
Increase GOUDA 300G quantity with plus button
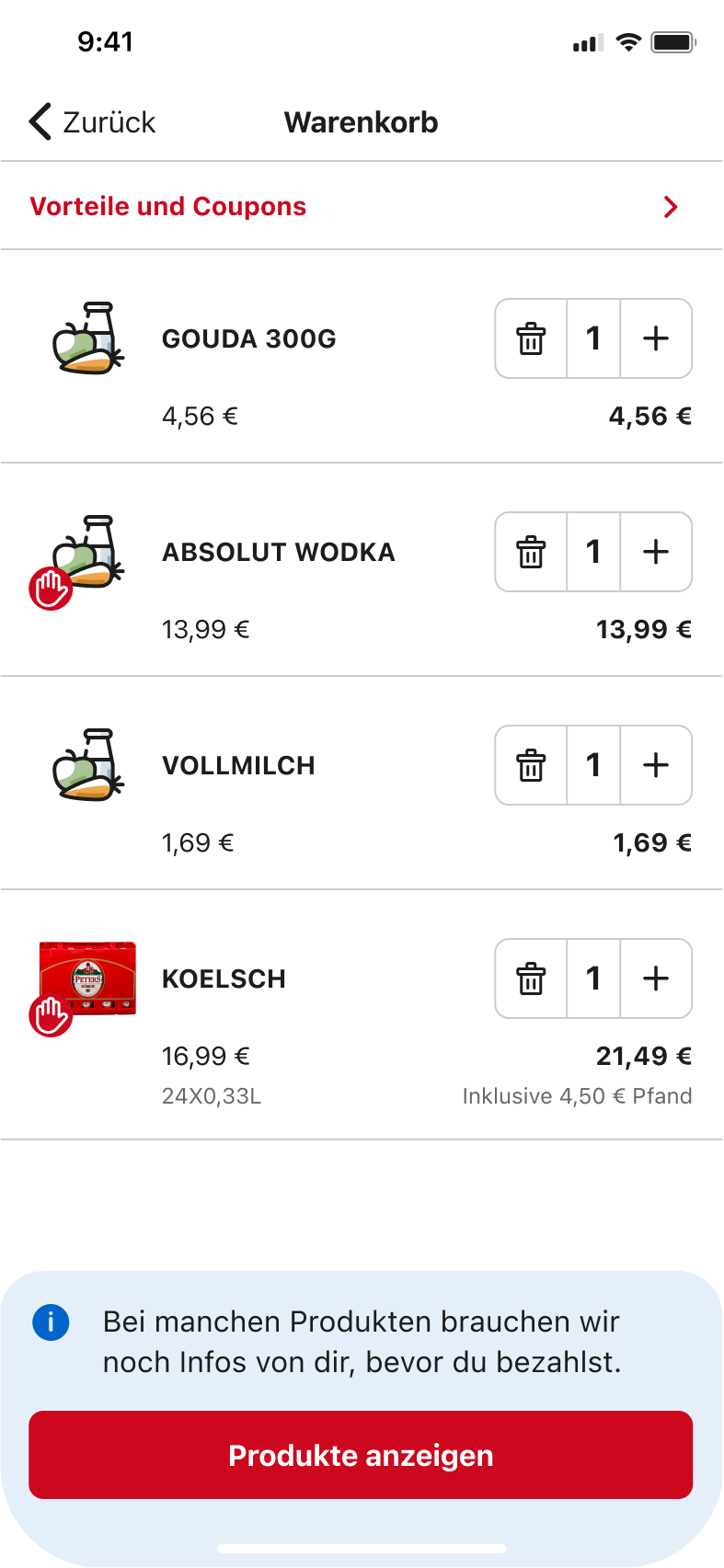coord(656,338)
